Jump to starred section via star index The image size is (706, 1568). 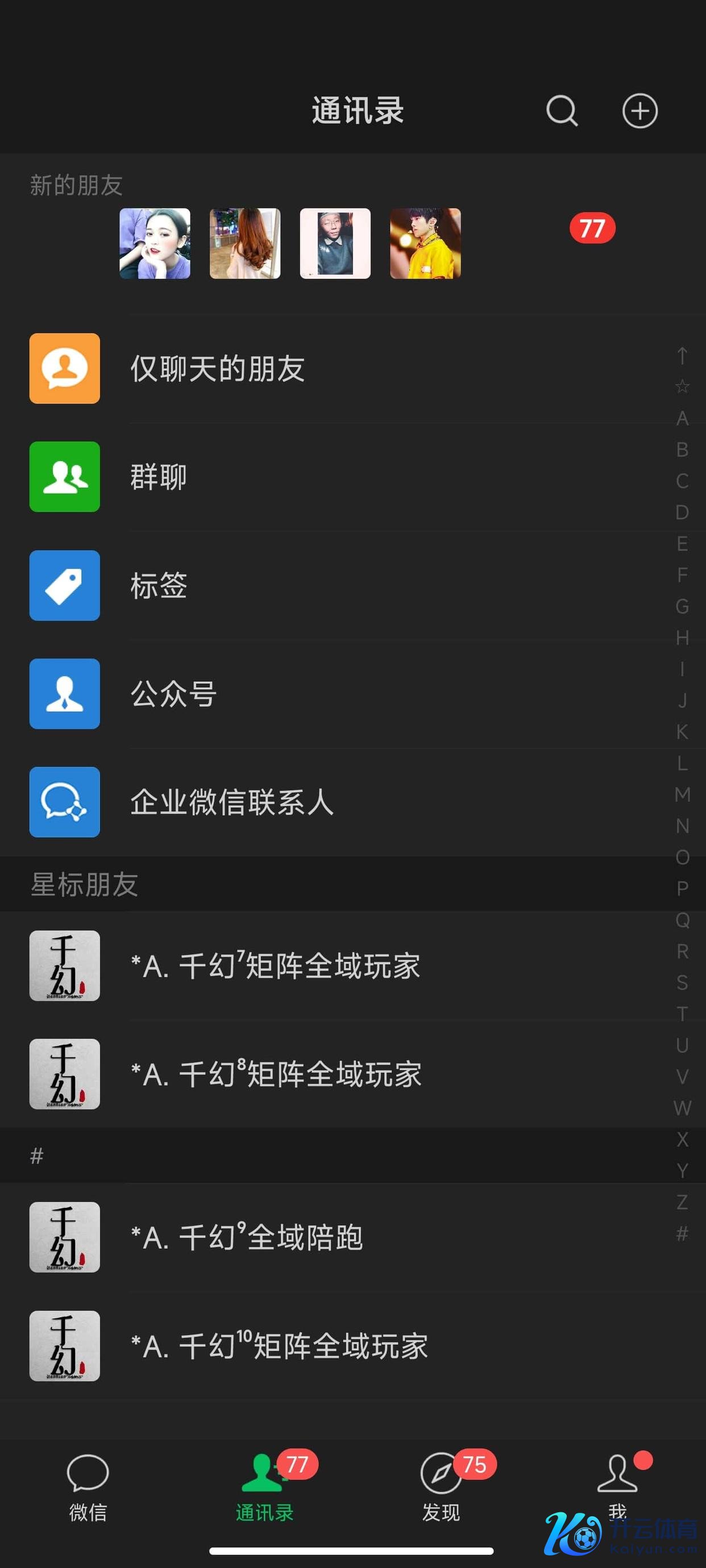(x=682, y=386)
